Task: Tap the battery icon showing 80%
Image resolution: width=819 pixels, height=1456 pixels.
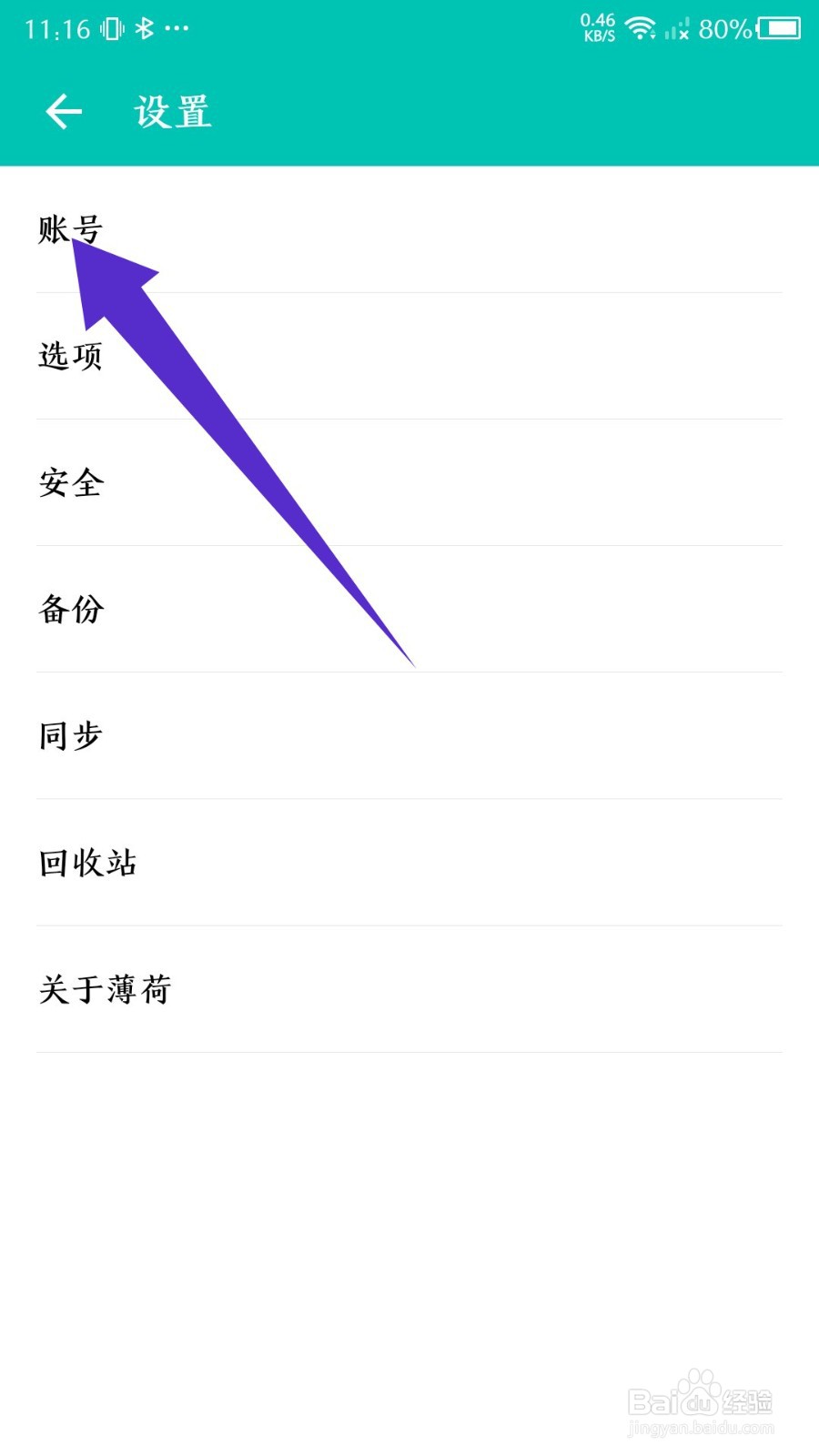Action: pos(778,29)
